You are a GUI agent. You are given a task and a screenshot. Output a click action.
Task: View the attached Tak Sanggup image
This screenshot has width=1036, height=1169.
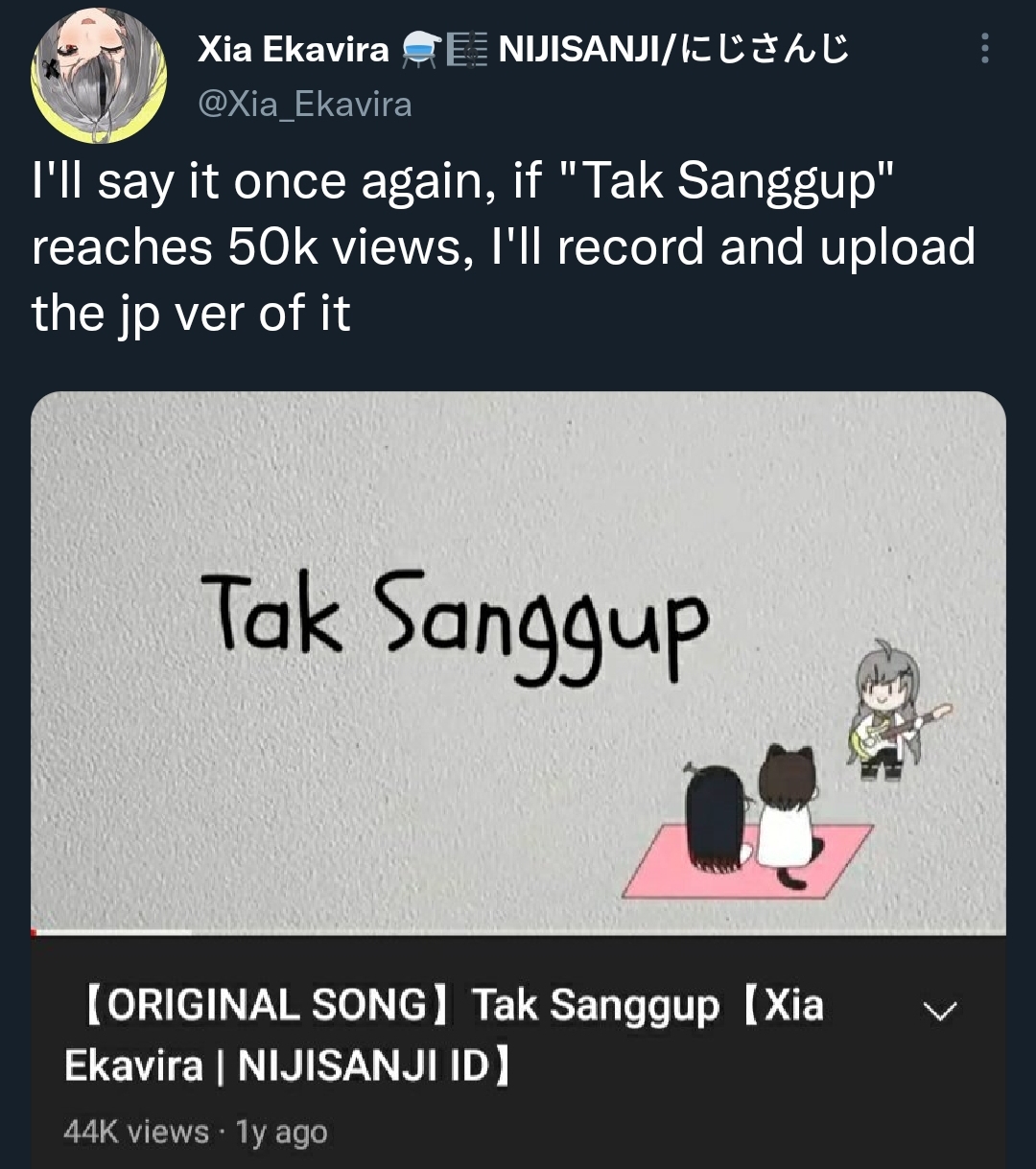point(518,662)
